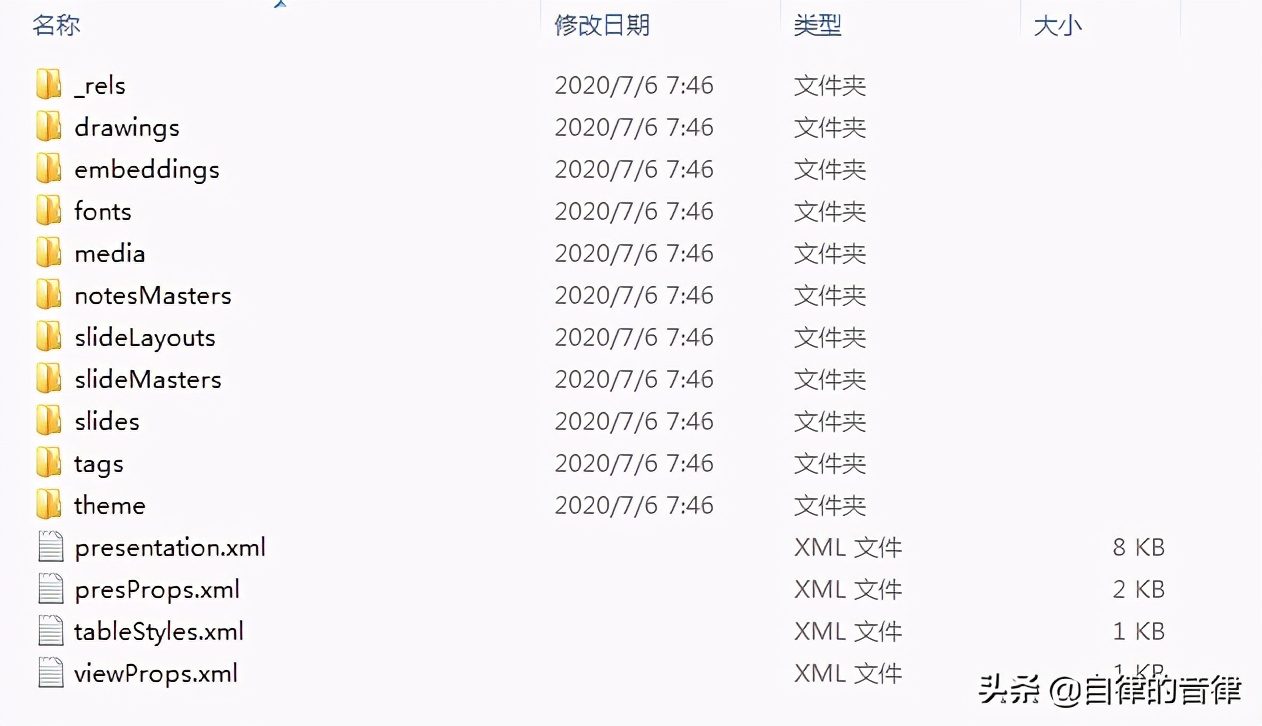Sort by the 名称 column header

pyautogui.click(x=56, y=25)
